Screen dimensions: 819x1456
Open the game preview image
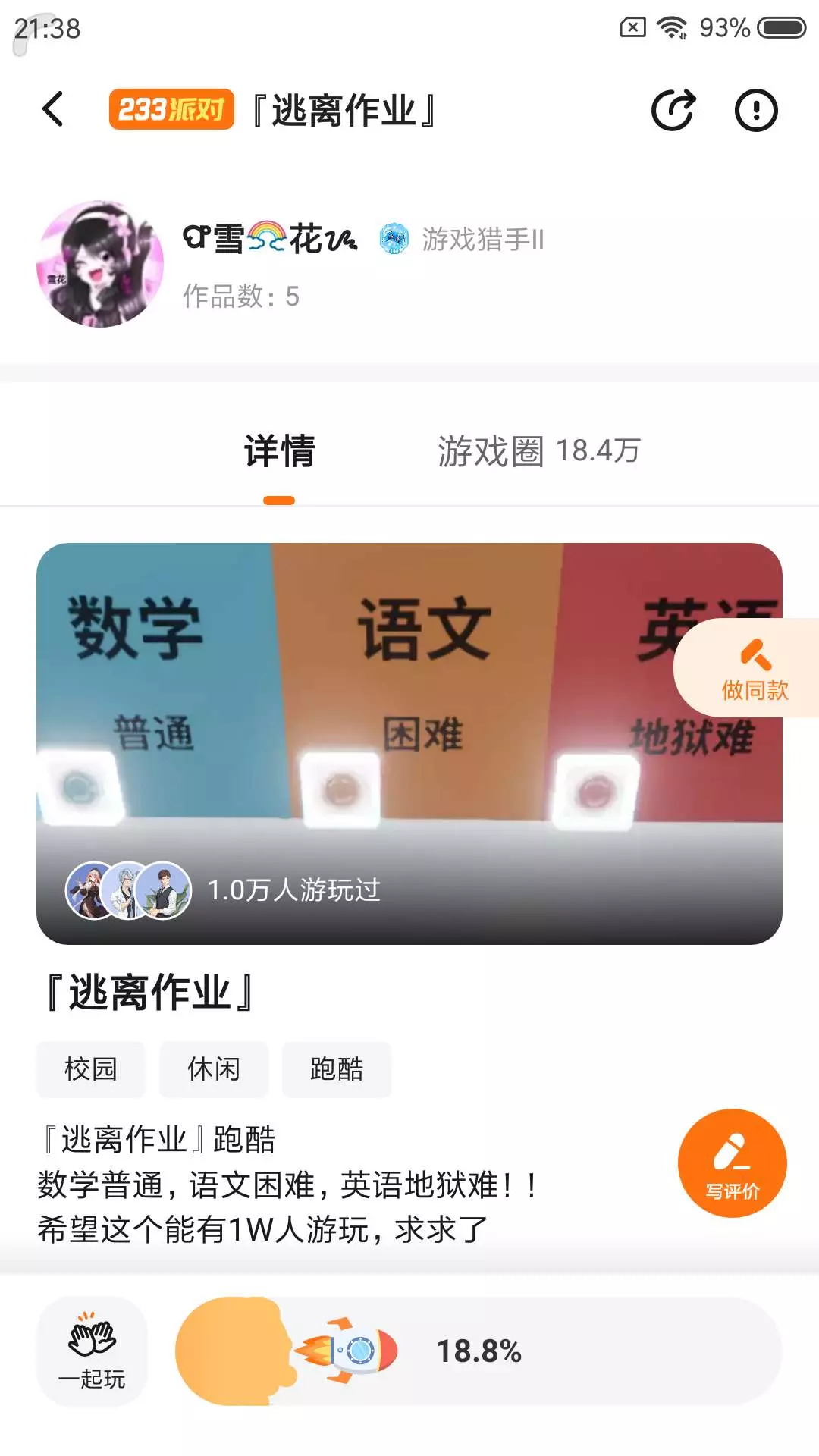(409, 743)
